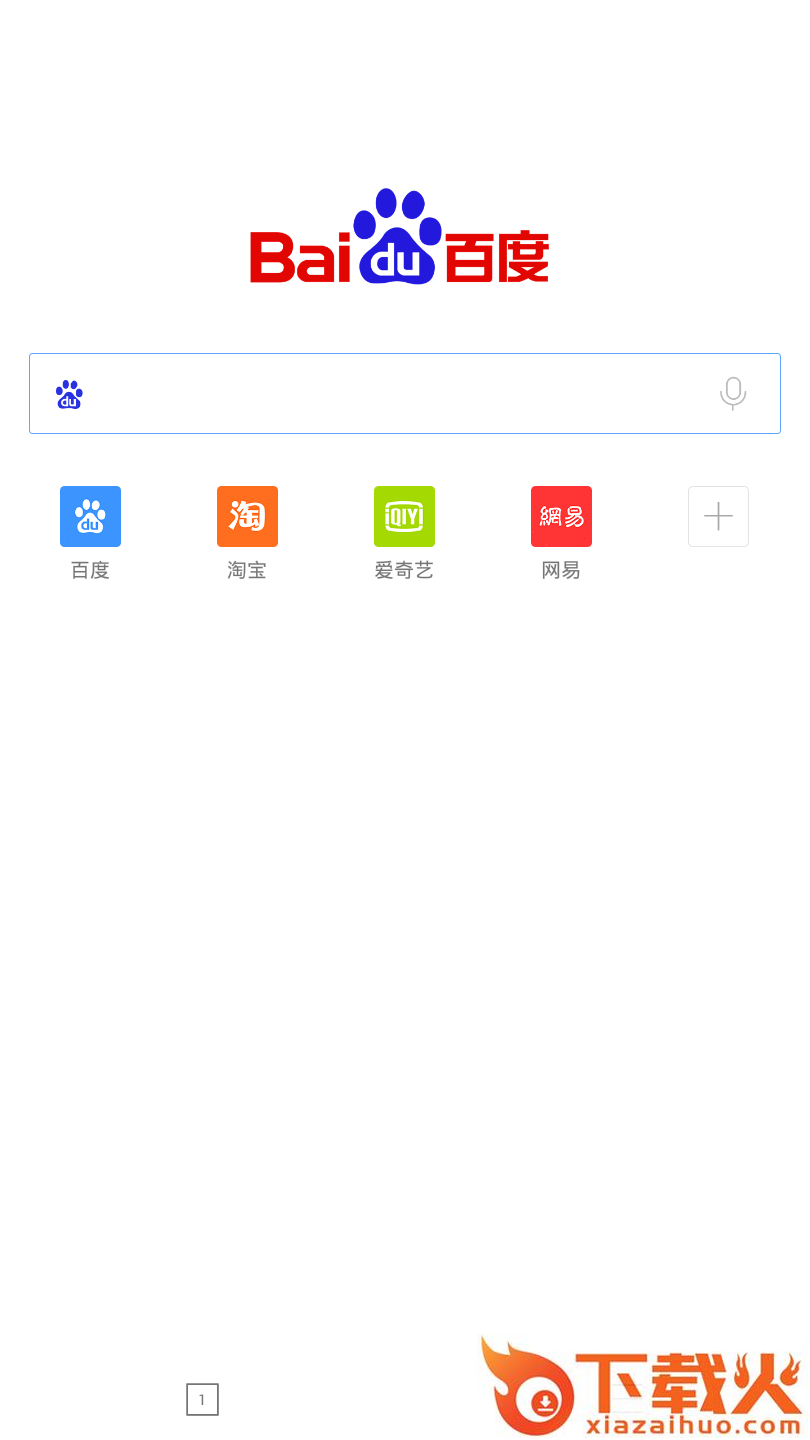
Task: Open the 淘宝 shortcut
Action: pos(247,517)
